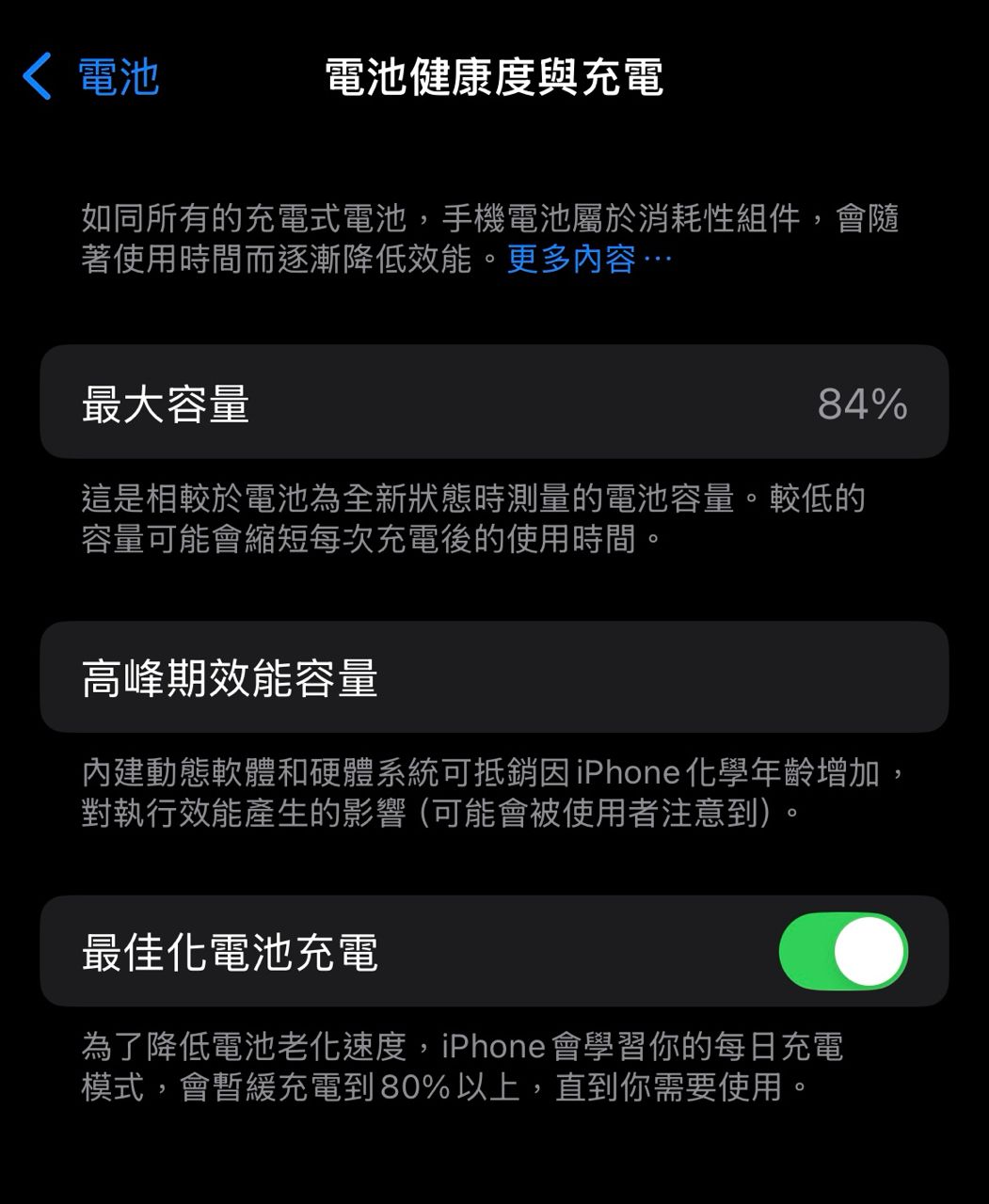Open the 更多內容 link
Viewport: 989px width, 1204px height.
pyautogui.click(x=588, y=259)
